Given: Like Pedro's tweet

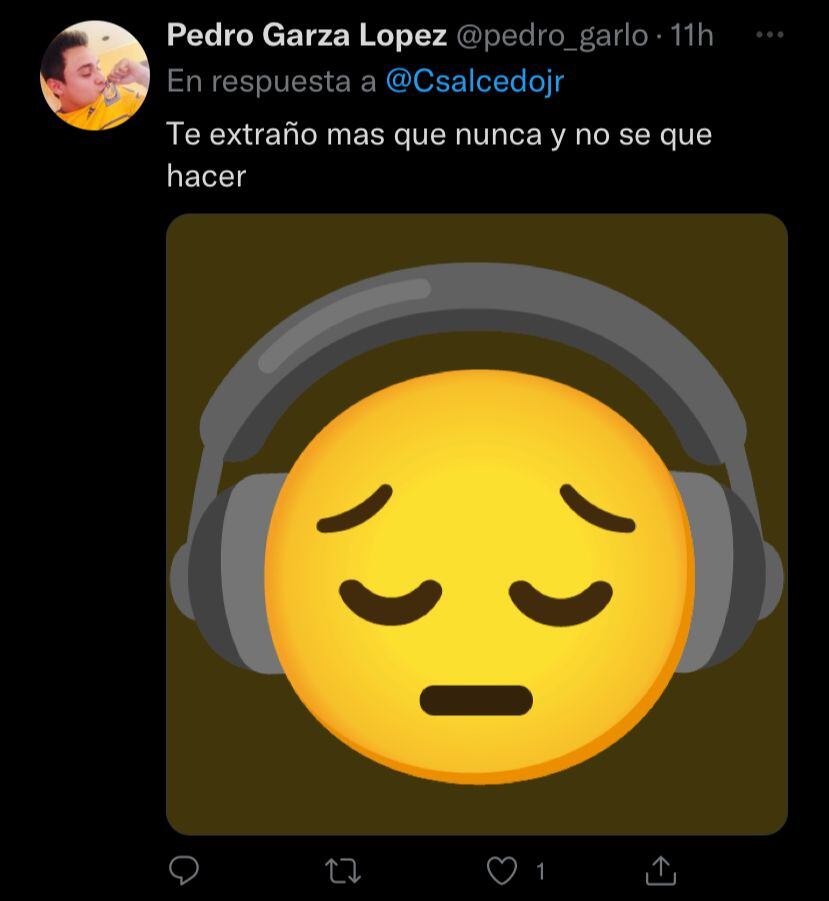Looking at the screenshot, I should click(x=502, y=871).
